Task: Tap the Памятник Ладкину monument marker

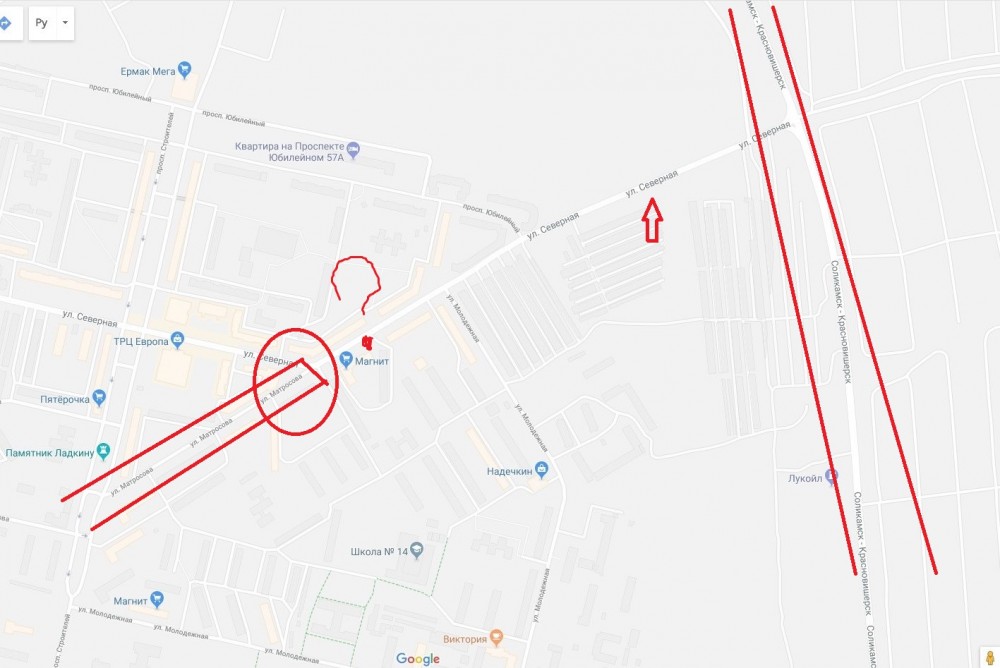Action: [x=102, y=452]
